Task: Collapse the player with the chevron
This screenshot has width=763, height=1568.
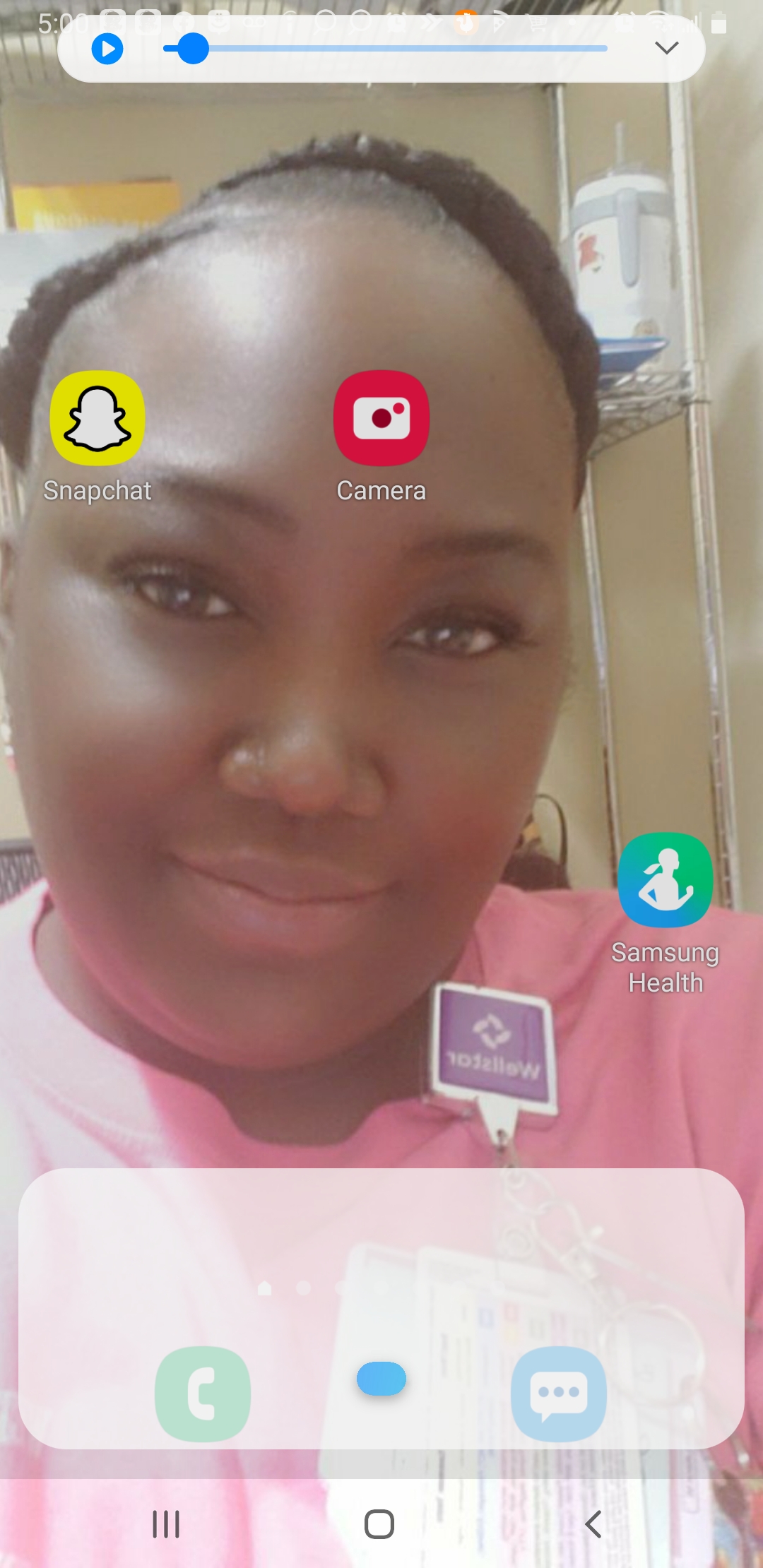Action: (666, 48)
